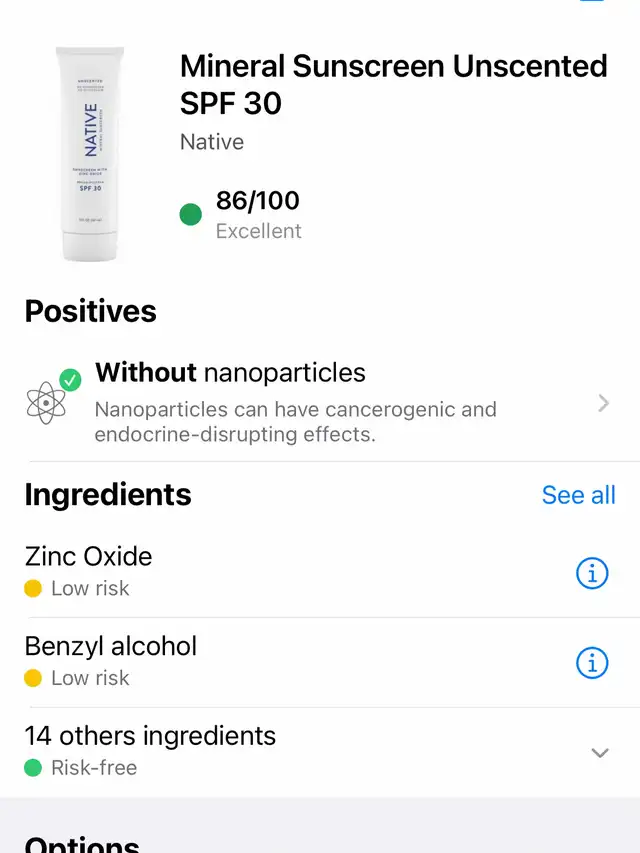Open the Without nanoparticles details
Screen dimensions: 640x853
(x=320, y=404)
